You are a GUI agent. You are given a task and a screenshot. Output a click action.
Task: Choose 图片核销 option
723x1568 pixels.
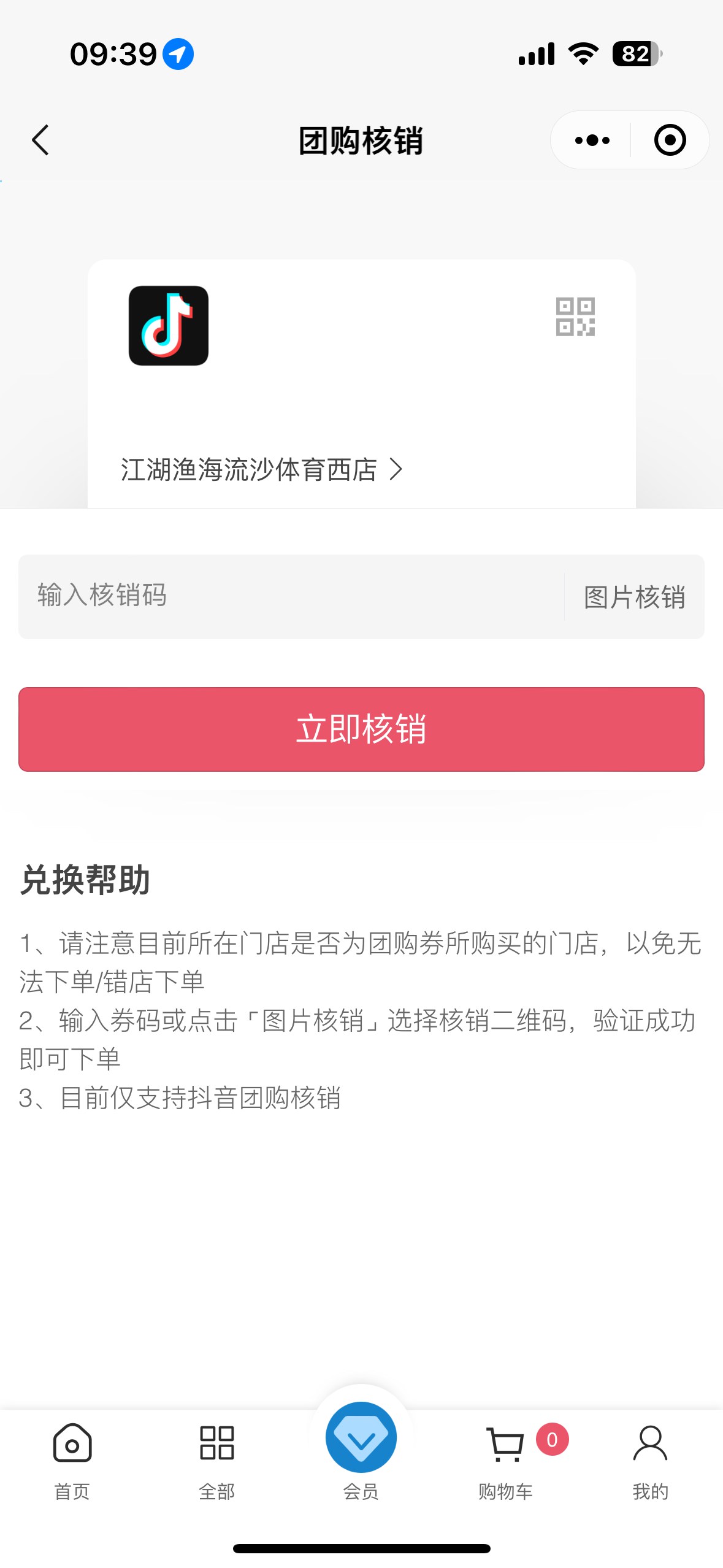(634, 598)
